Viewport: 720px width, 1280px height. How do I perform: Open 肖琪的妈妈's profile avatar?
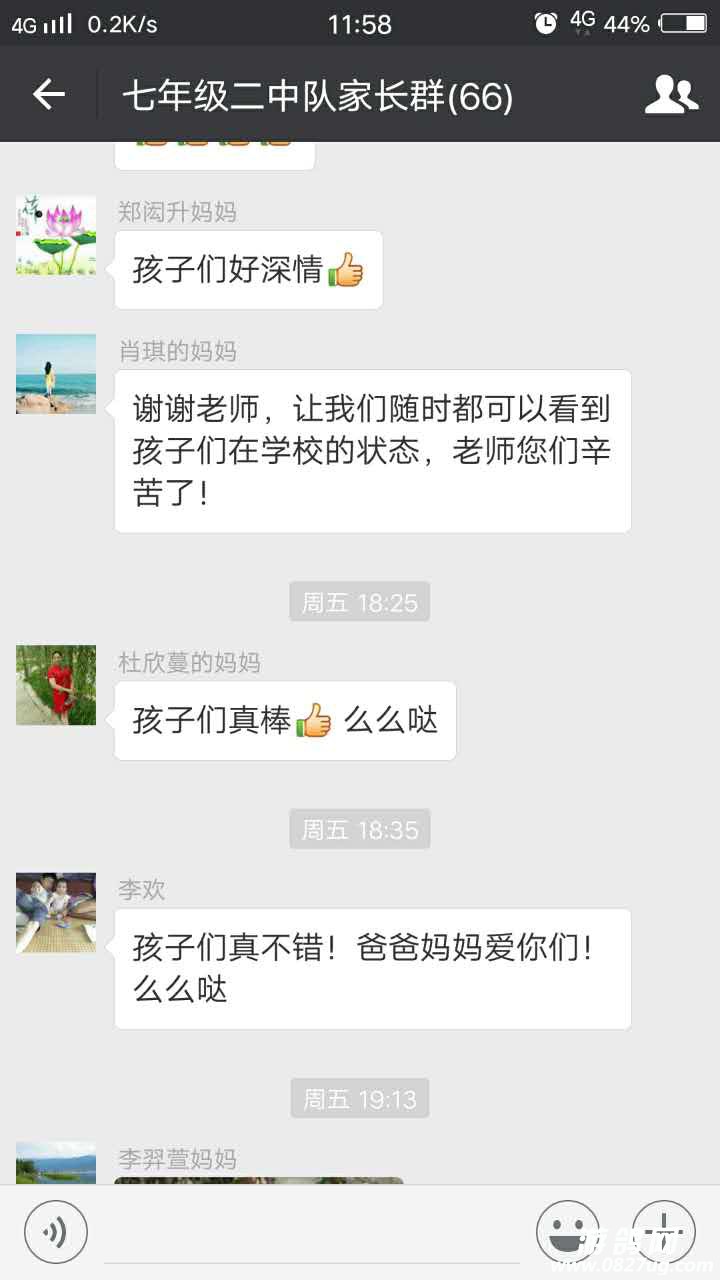[x=56, y=374]
